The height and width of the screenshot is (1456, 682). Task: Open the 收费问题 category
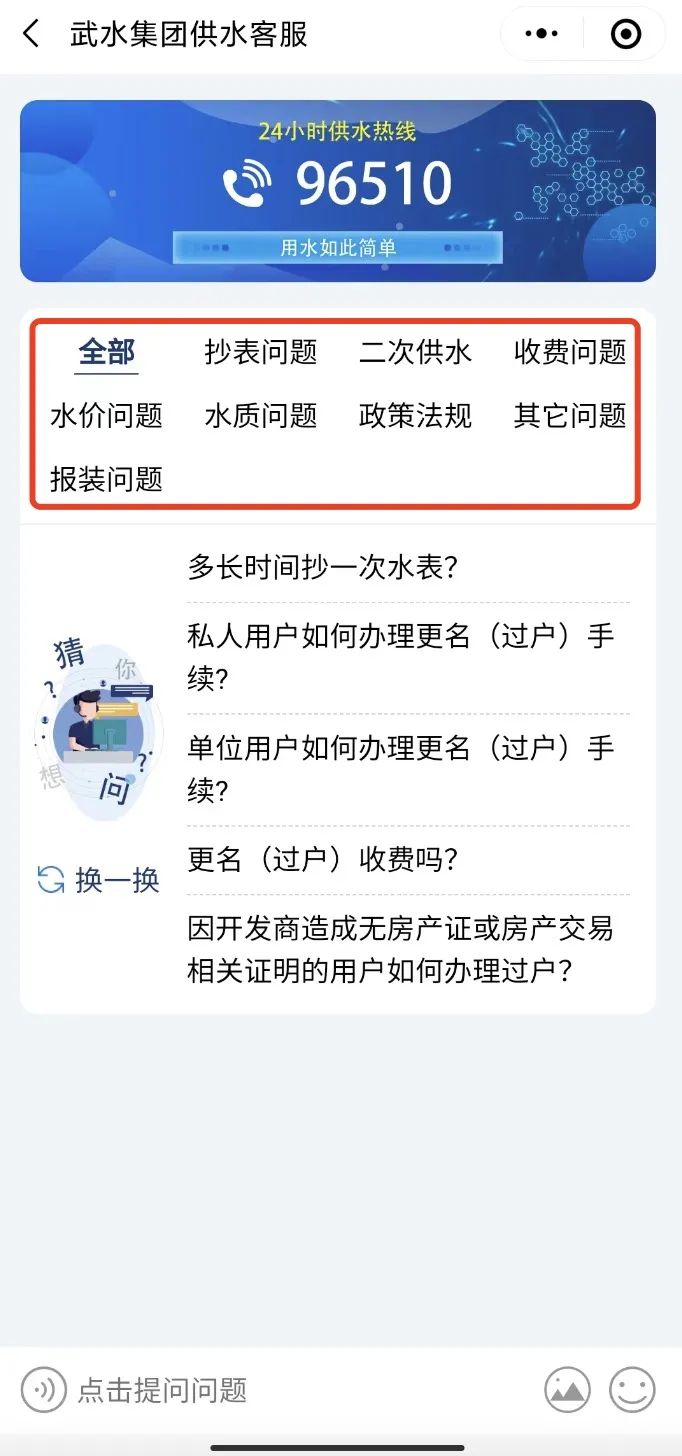pos(570,352)
